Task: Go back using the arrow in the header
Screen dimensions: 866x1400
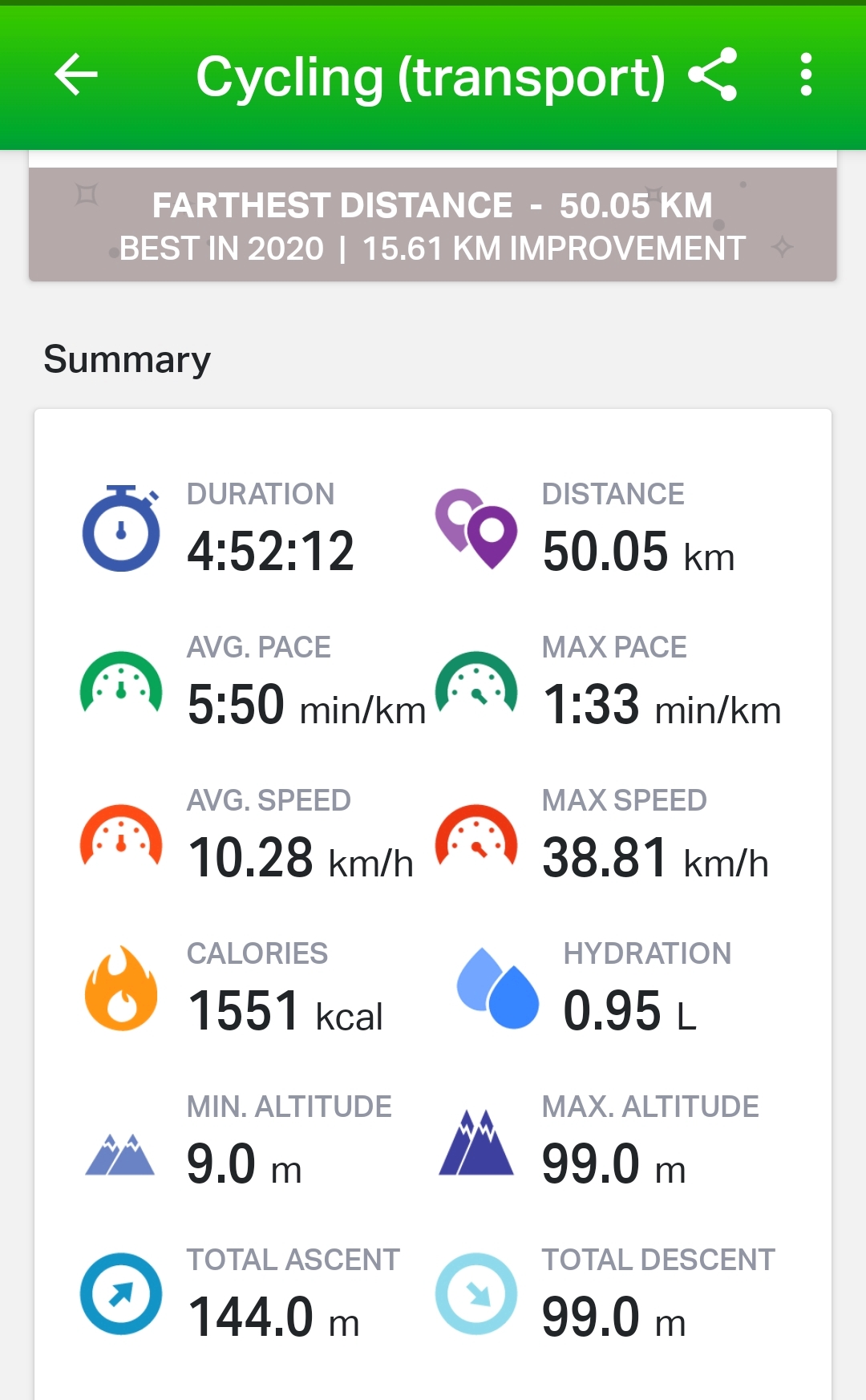Action: coord(76,75)
